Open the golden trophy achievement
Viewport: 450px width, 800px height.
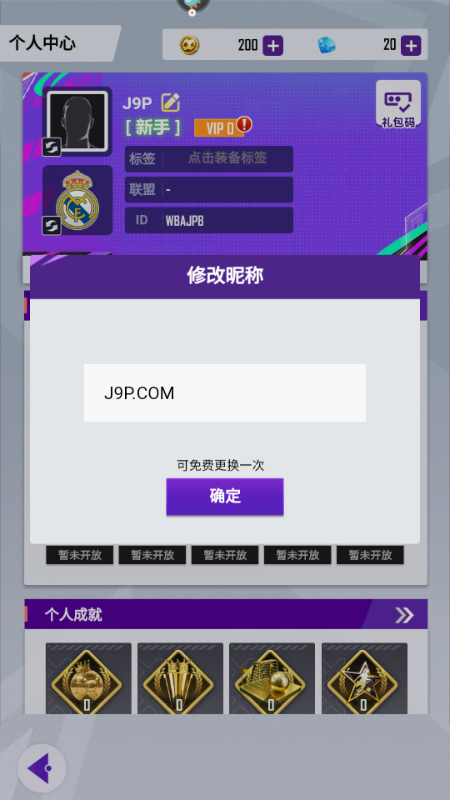(180, 679)
